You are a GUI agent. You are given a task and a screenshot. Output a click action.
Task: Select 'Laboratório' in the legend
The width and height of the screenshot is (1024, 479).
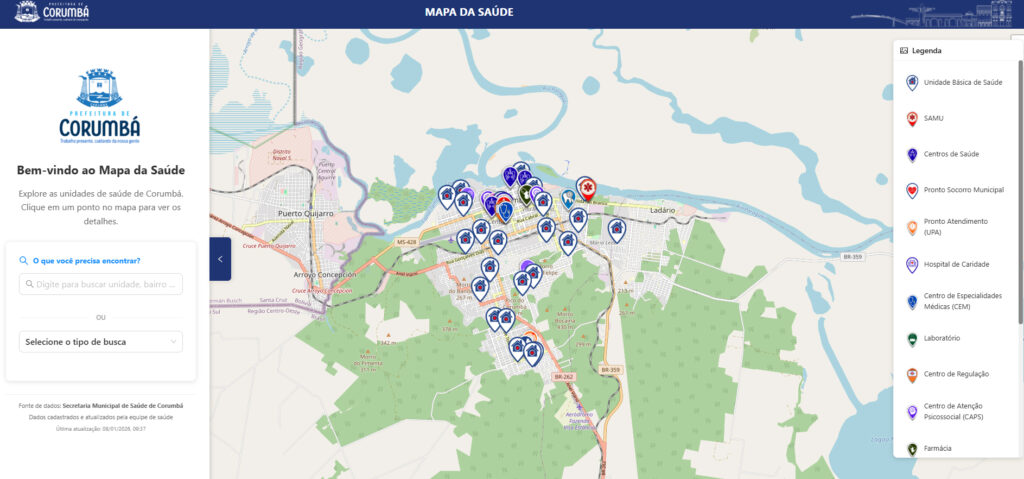(x=941, y=338)
